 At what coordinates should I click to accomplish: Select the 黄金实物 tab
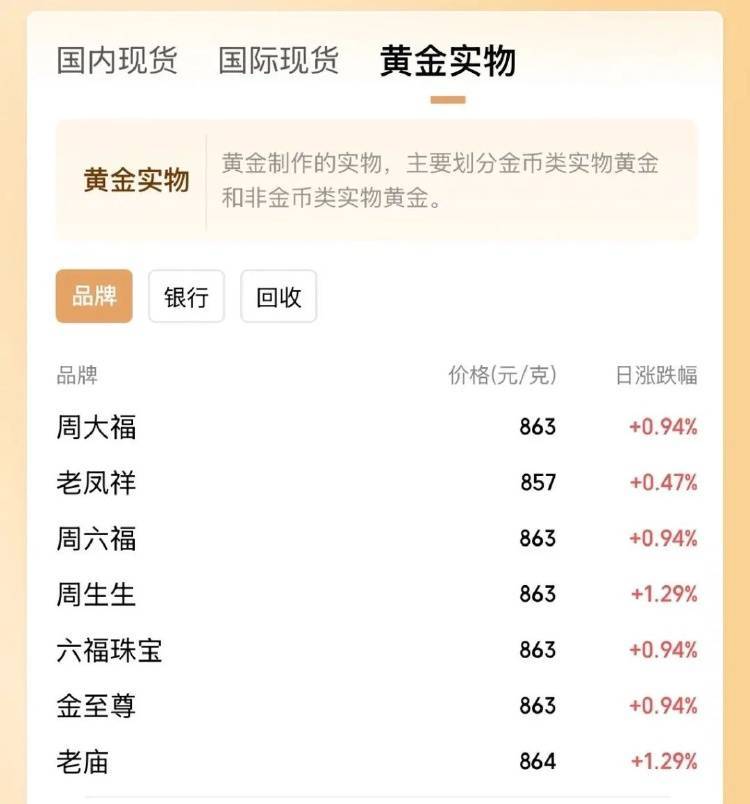(447, 60)
